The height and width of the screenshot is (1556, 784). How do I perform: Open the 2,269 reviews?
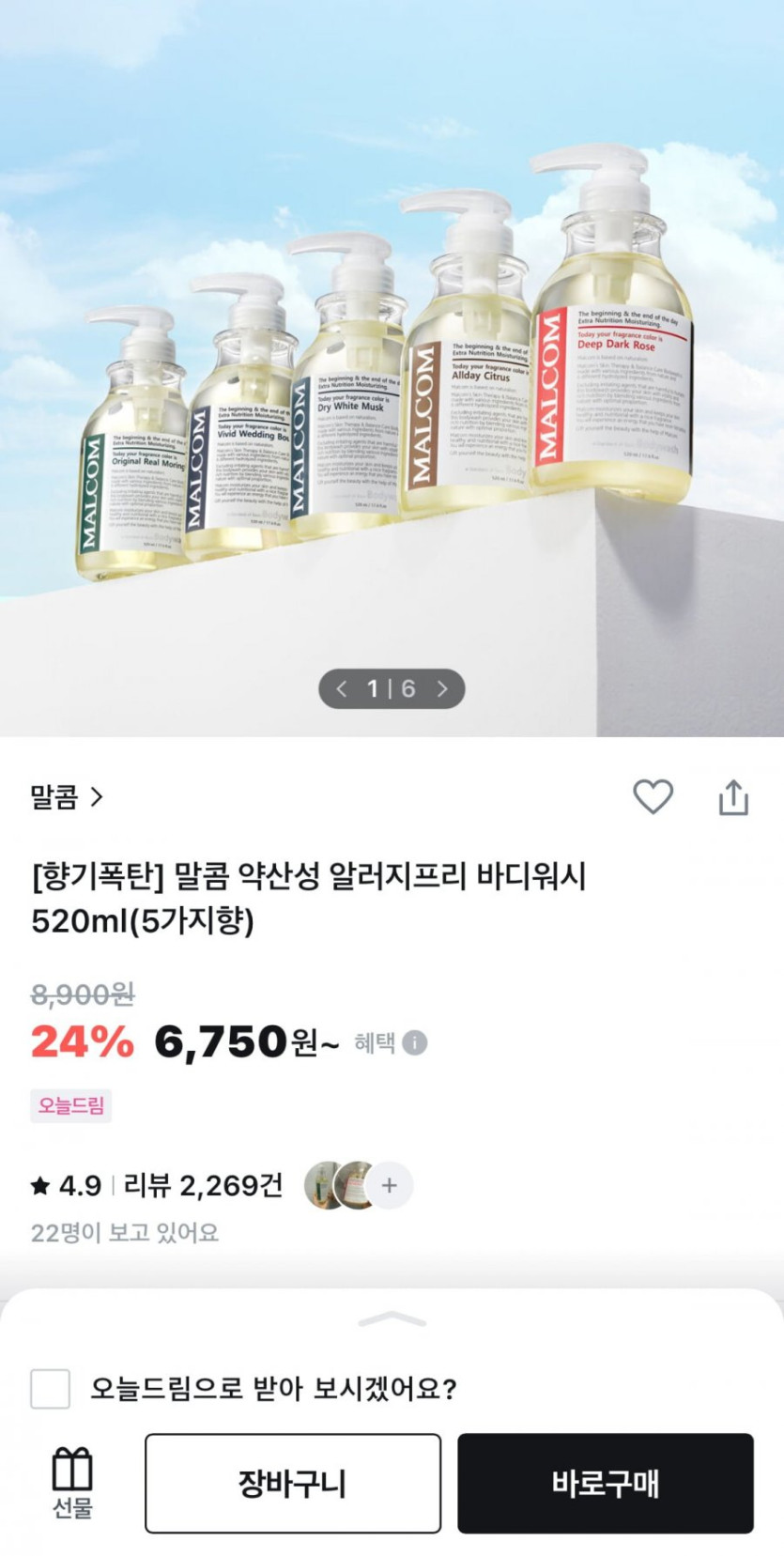click(x=202, y=1185)
